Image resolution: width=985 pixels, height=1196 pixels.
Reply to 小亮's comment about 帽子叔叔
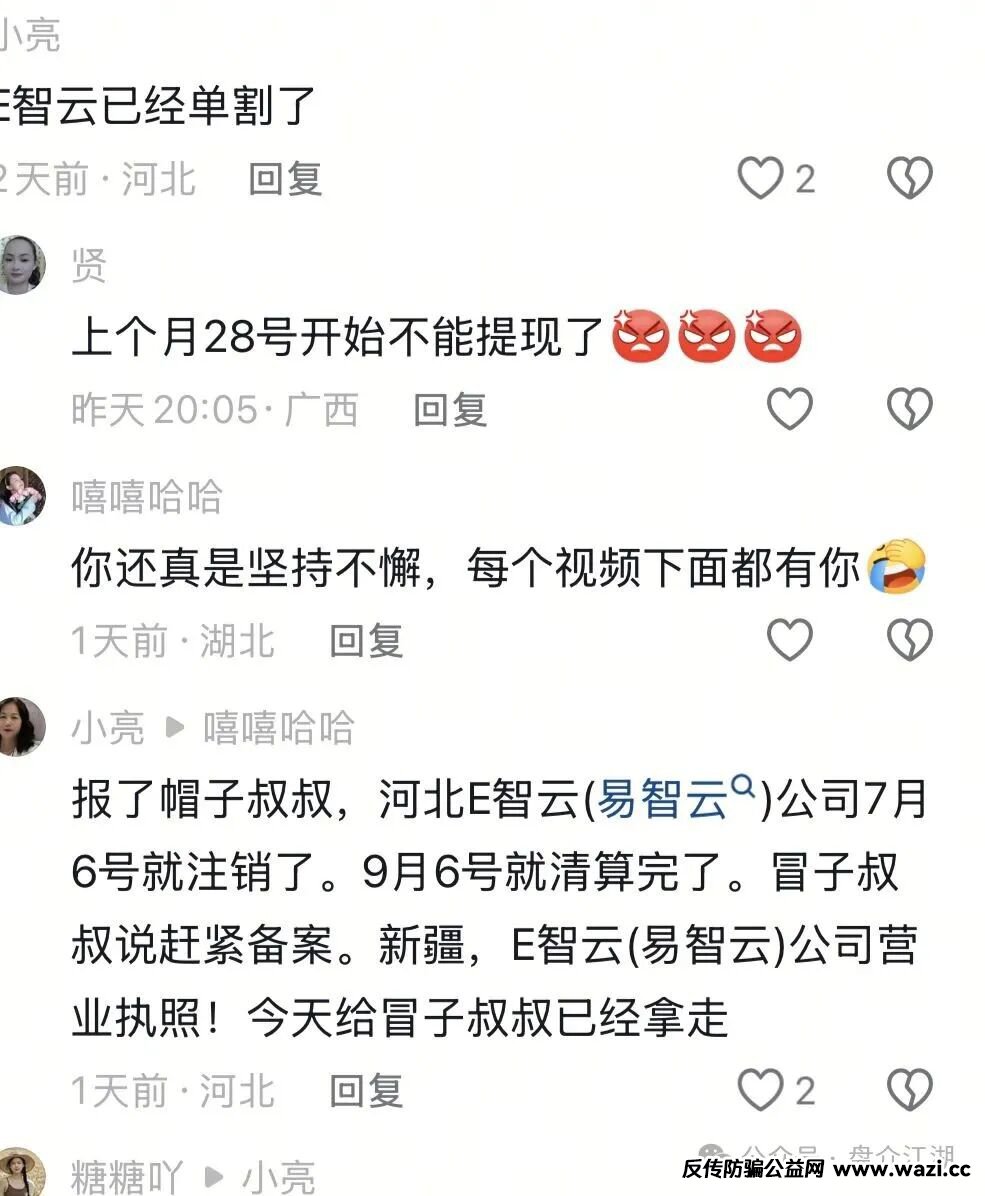tap(366, 1091)
